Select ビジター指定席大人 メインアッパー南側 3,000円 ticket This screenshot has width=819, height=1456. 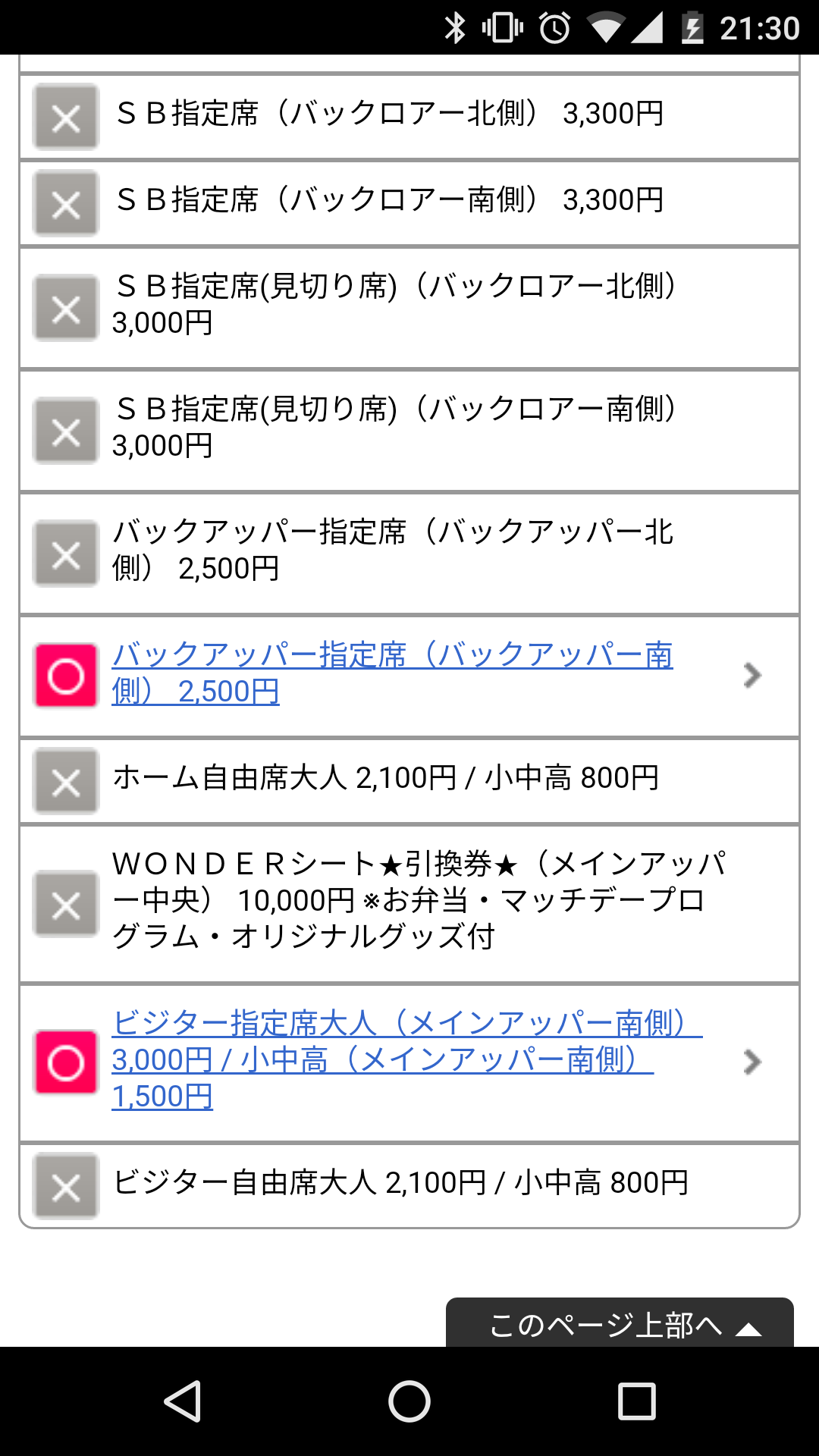(x=406, y=1059)
